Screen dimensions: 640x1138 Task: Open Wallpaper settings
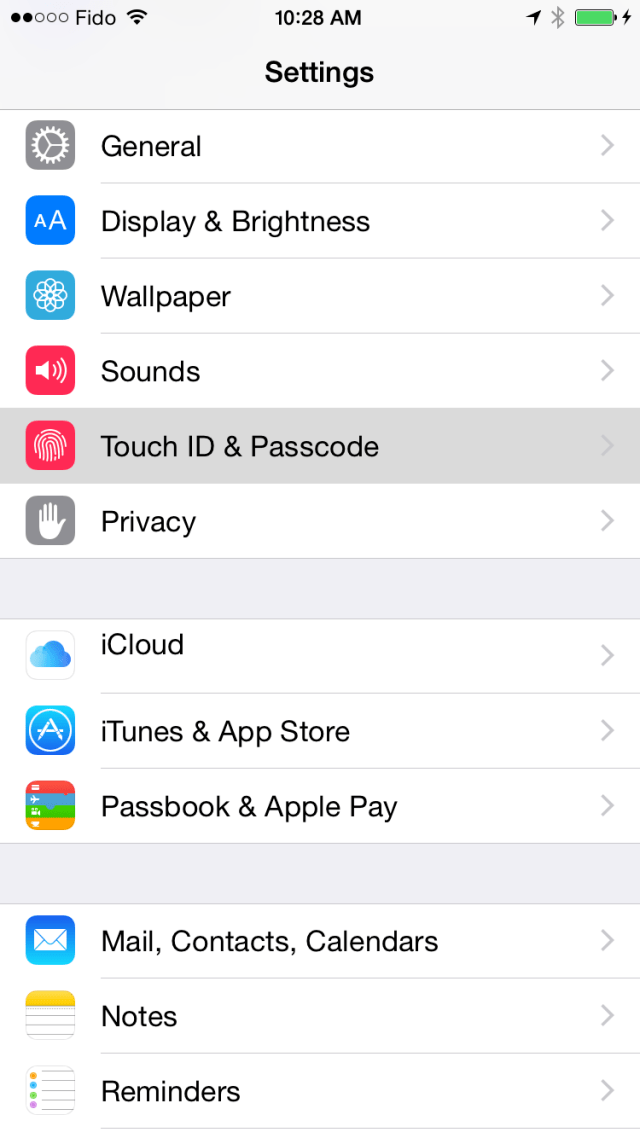(320, 296)
